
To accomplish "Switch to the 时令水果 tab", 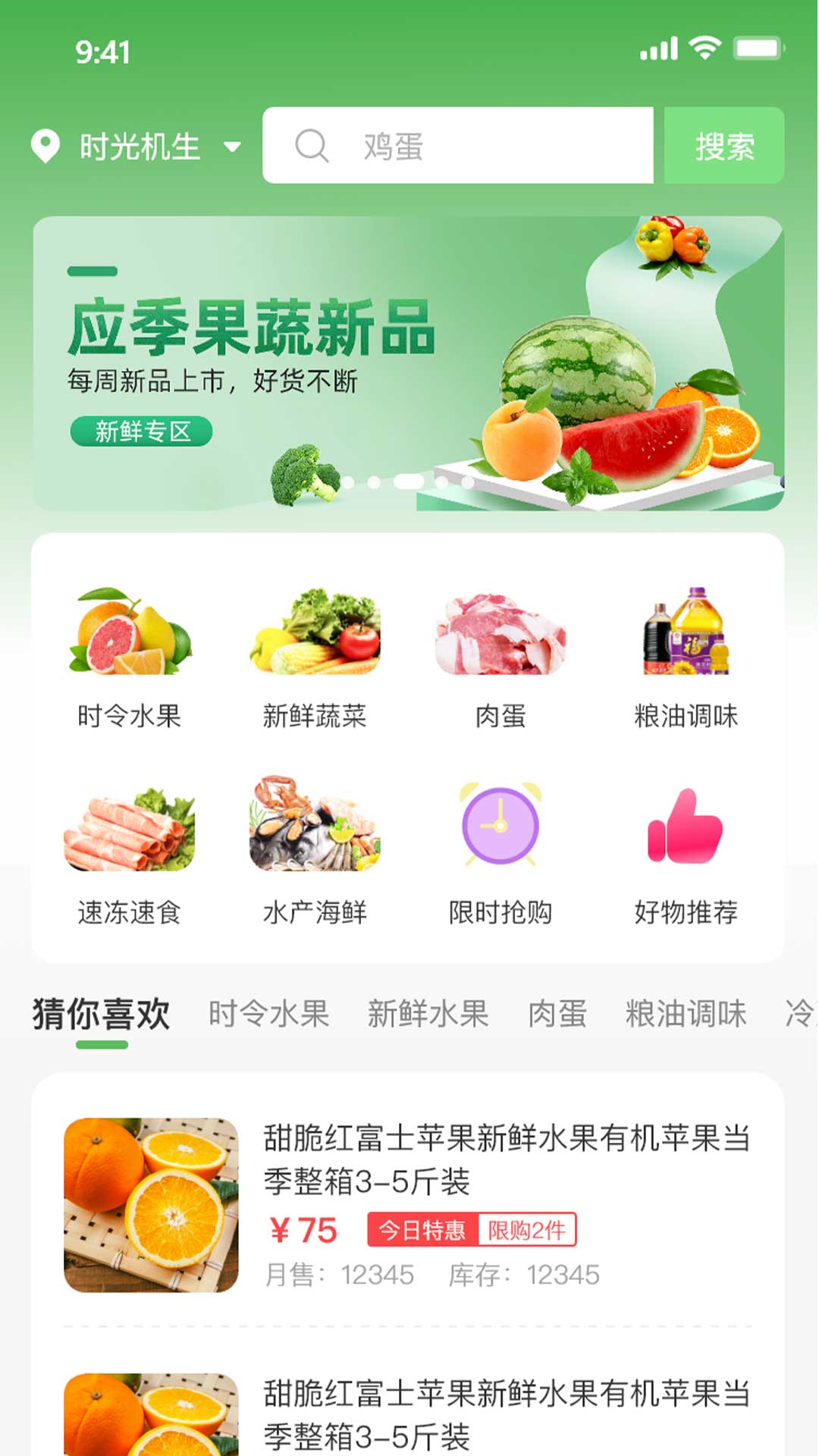I will coord(269,1014).
